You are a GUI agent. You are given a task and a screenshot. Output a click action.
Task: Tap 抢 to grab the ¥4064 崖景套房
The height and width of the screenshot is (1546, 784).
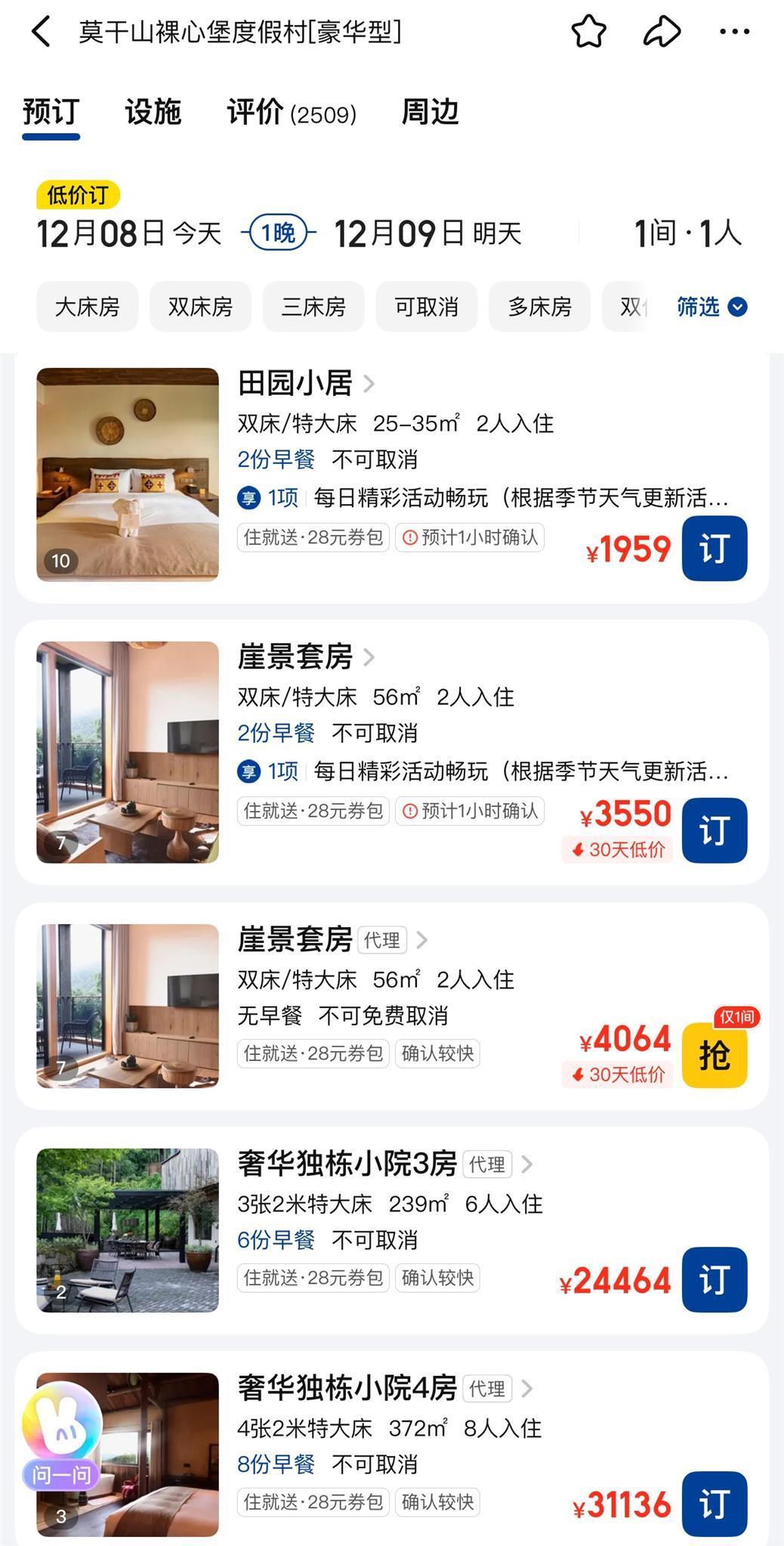click(x=715, y=1055)
